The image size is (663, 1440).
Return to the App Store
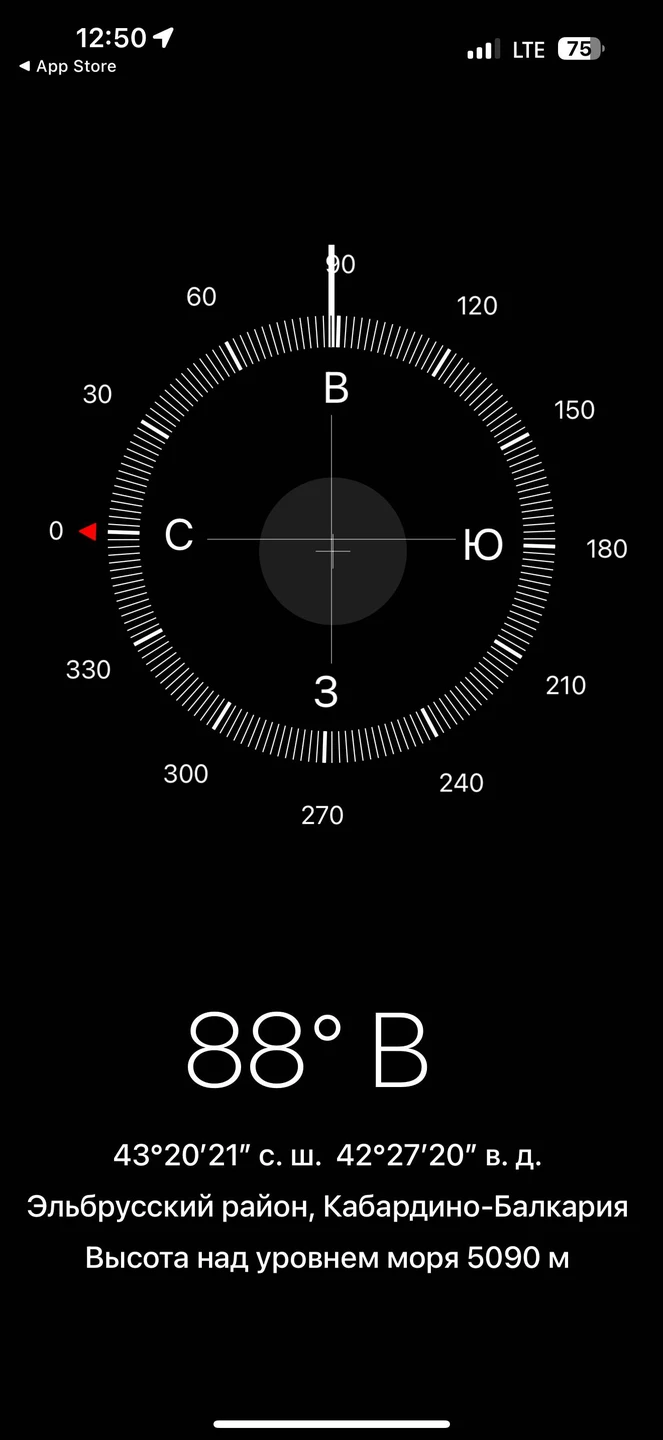(x=67, y=66)
